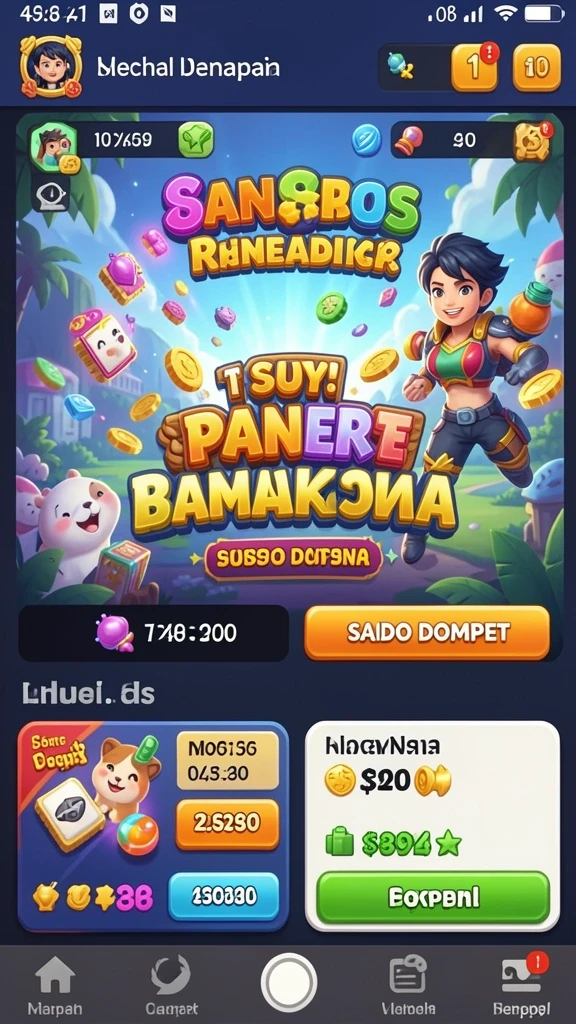Tap the orange 2.5230 button
576x1024 pixels.
click(x=227, y=824)
